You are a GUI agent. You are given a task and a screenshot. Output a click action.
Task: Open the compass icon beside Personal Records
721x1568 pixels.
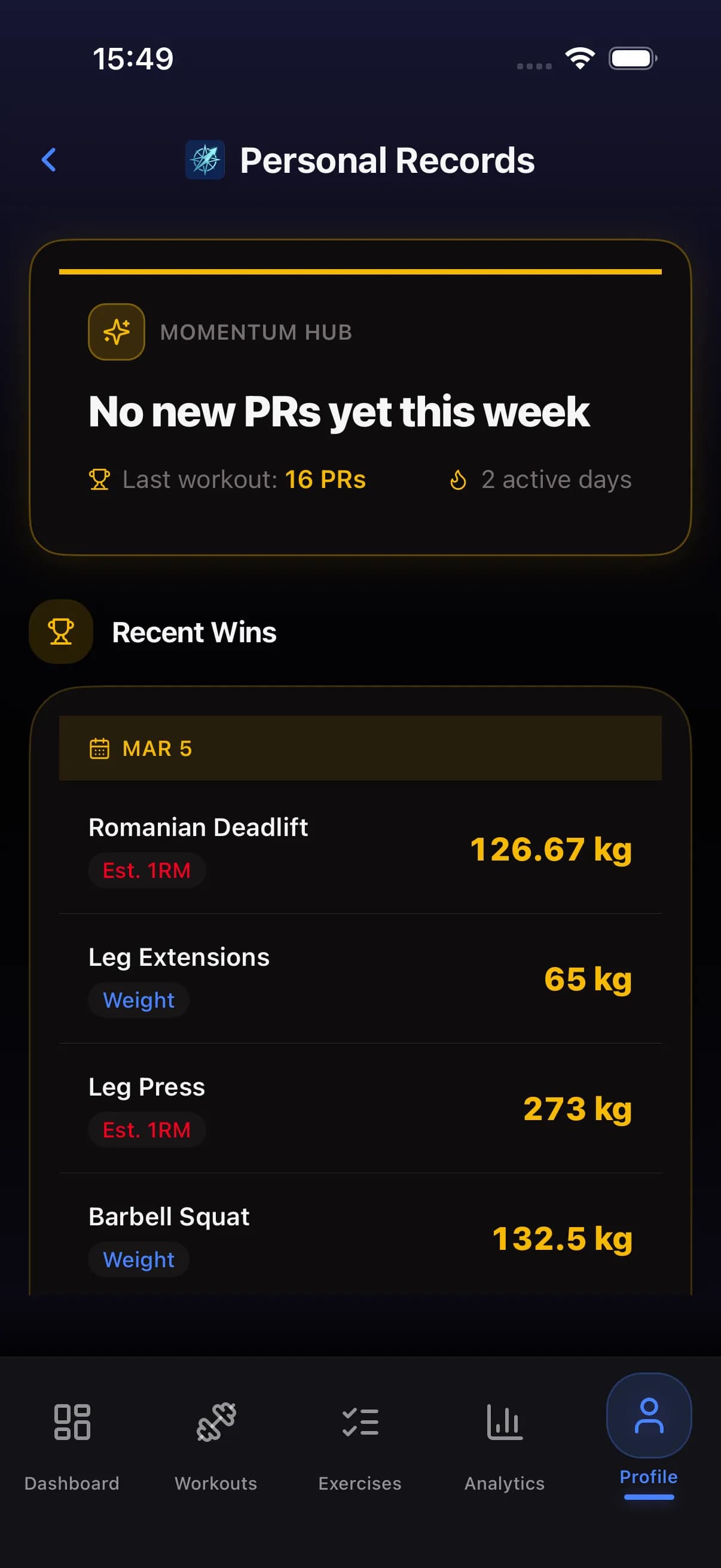(204, 161)
